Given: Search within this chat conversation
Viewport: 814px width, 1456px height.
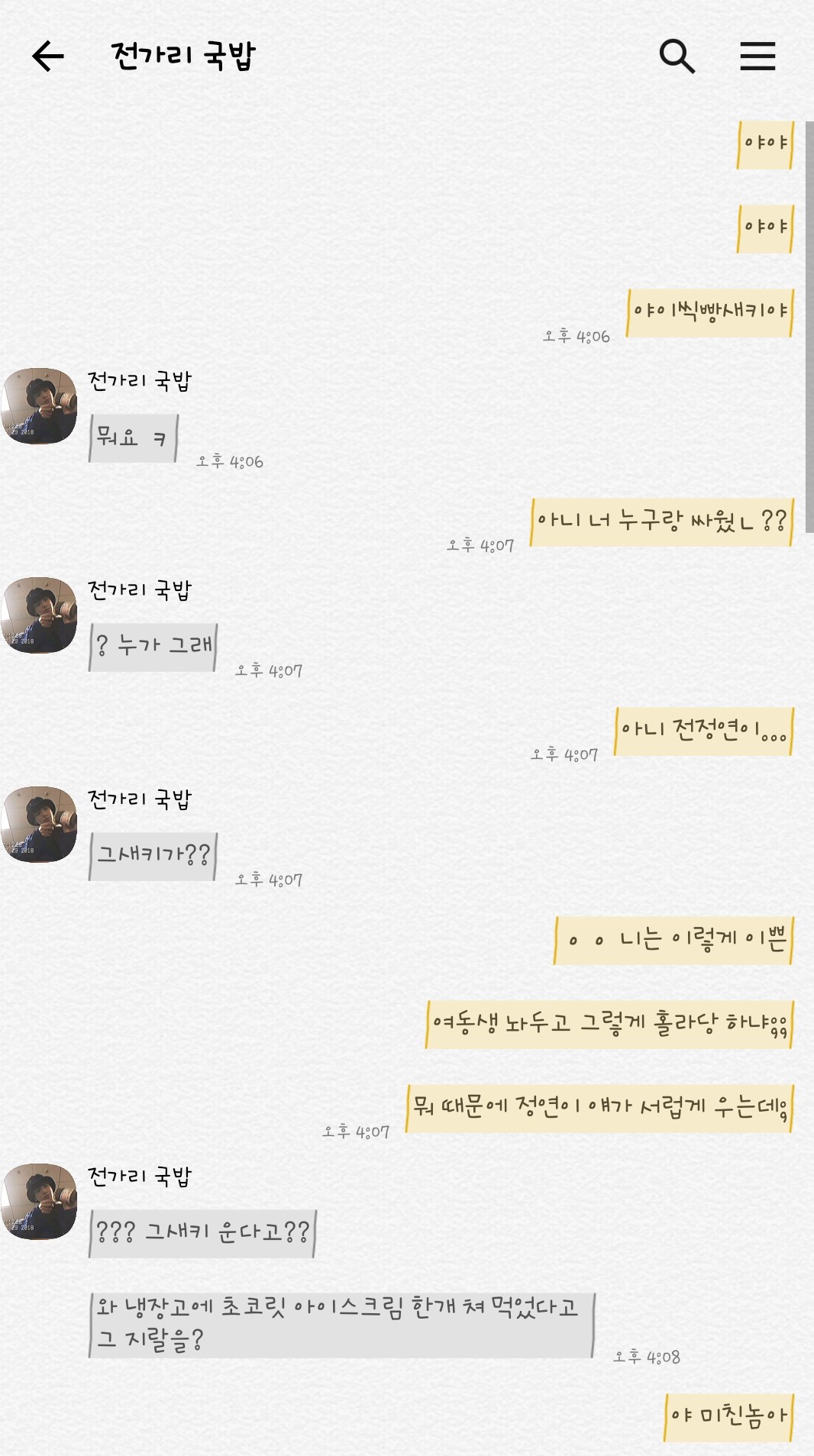Looking at the screenshot, I should point(677,56).
